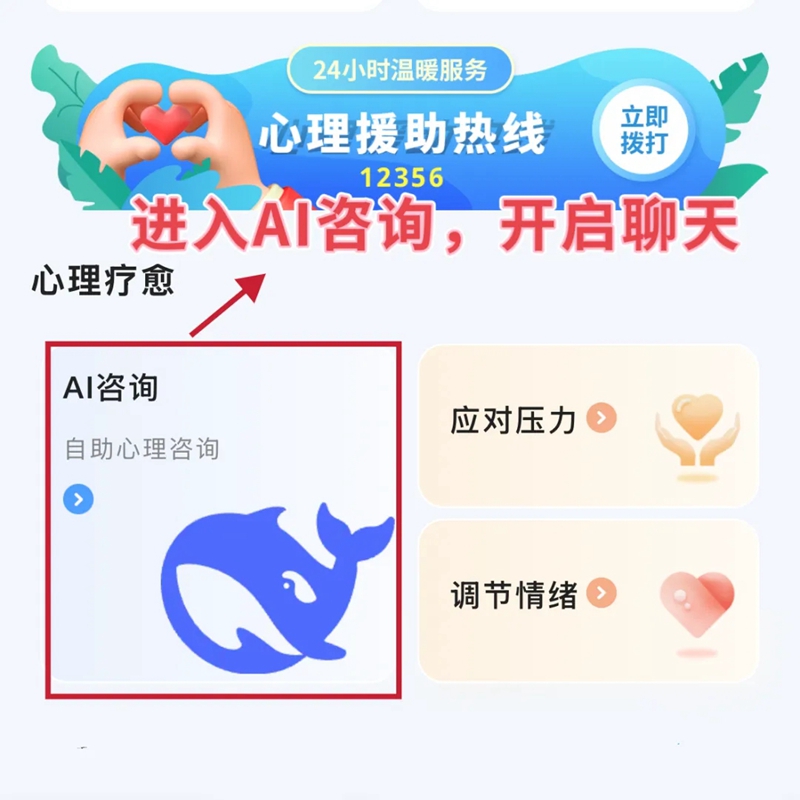Tap the 立即拨打 hotline call button
Viewport: 800px width, 800px height.
click(x=643, y=130)
